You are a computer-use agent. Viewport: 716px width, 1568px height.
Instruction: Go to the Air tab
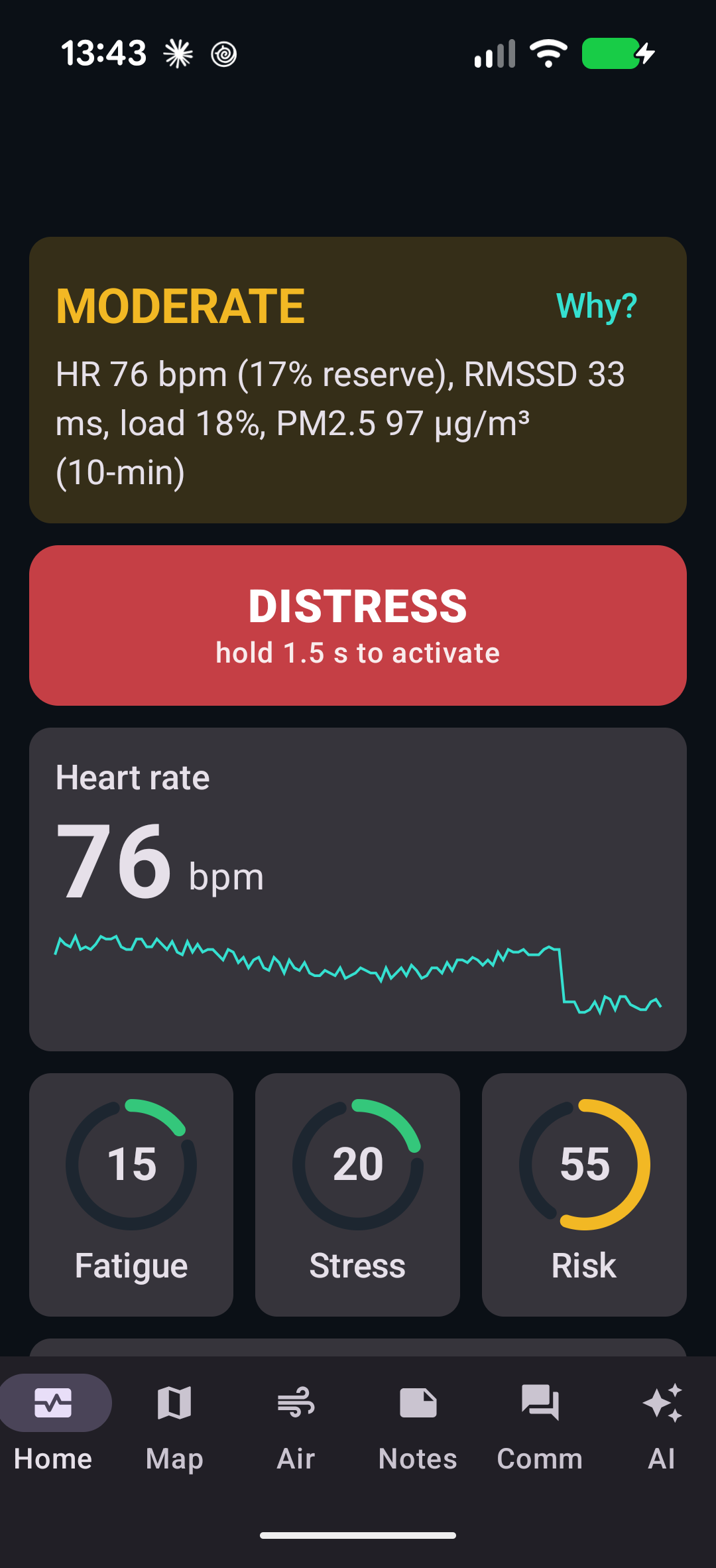click(296, 1423)
